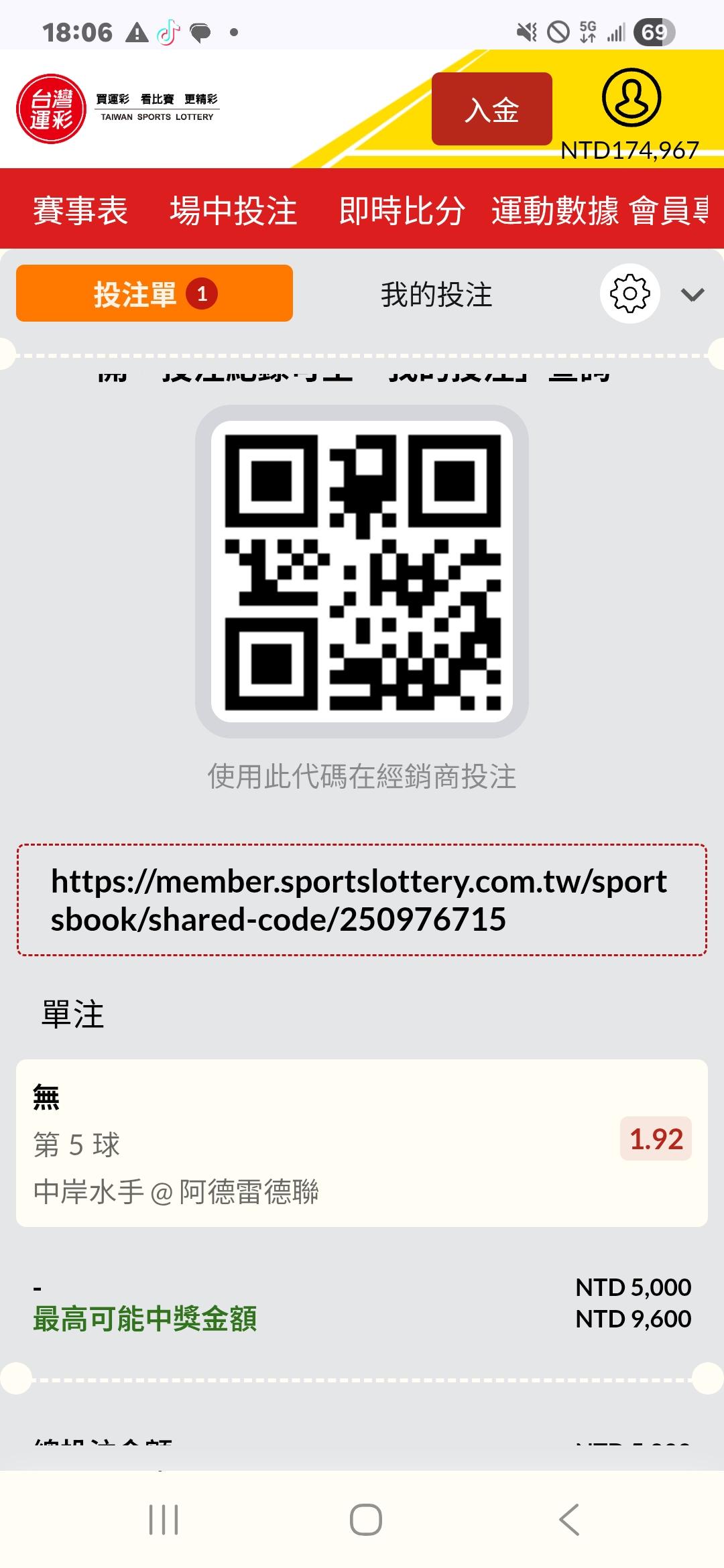Collapse the bet slip with chevron
This screenshot has width=724, height=1568.
692,294
